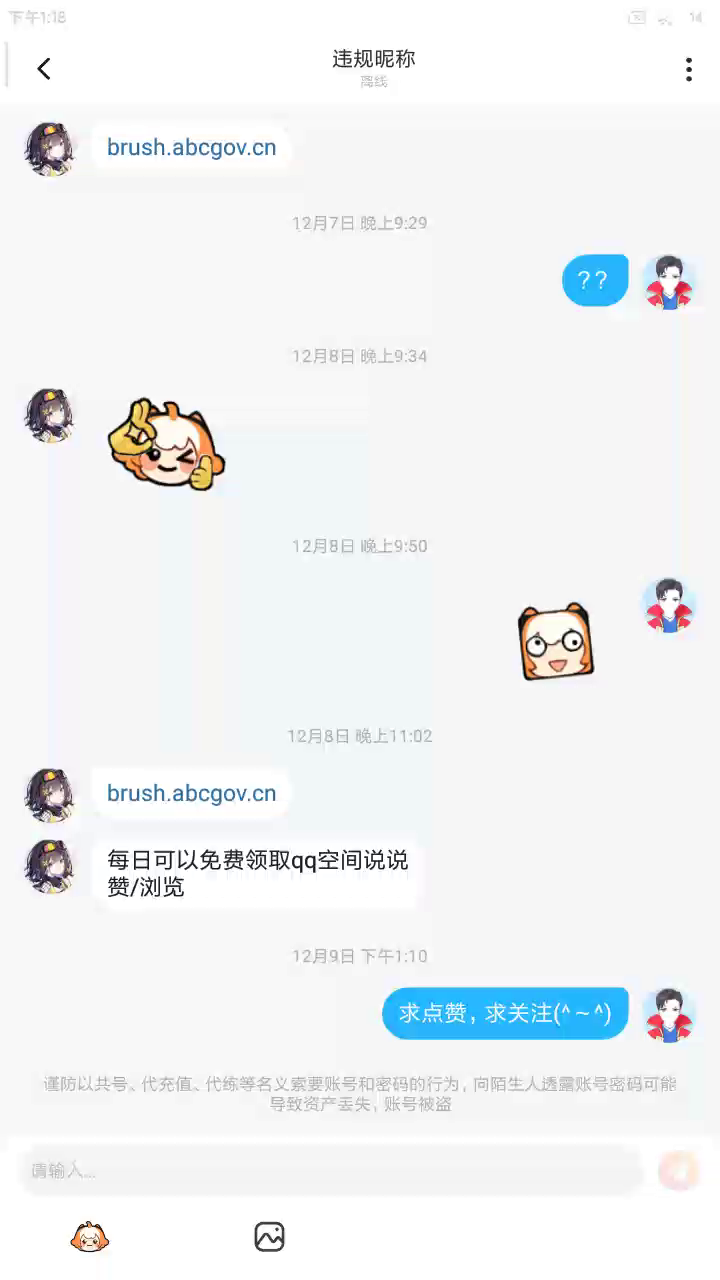The width and height of the screenshot is (720, 1280).
Task: Attach a picture using the image icon
Action: [269, 1237]
